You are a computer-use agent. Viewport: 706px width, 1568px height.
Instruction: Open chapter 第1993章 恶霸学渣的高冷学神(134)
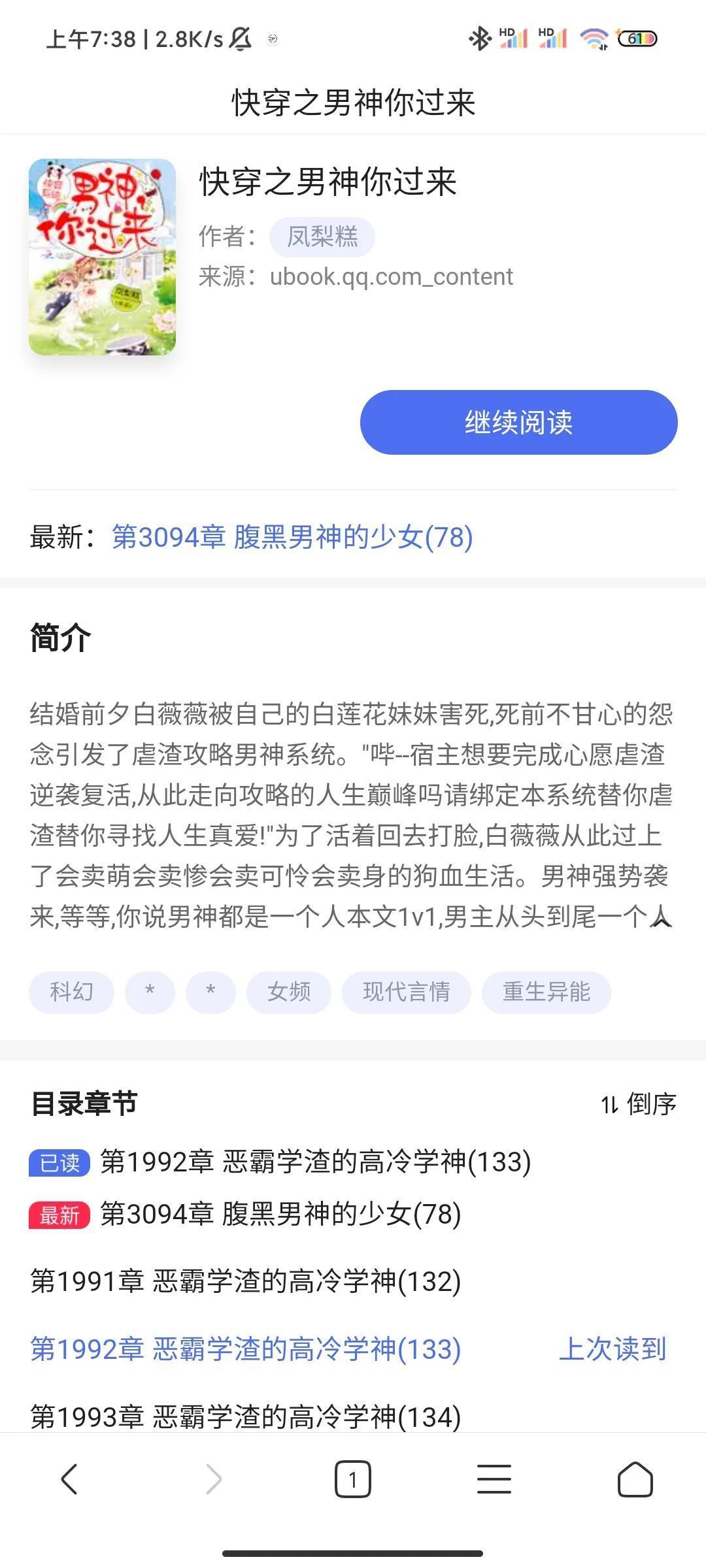point(246,1416)
